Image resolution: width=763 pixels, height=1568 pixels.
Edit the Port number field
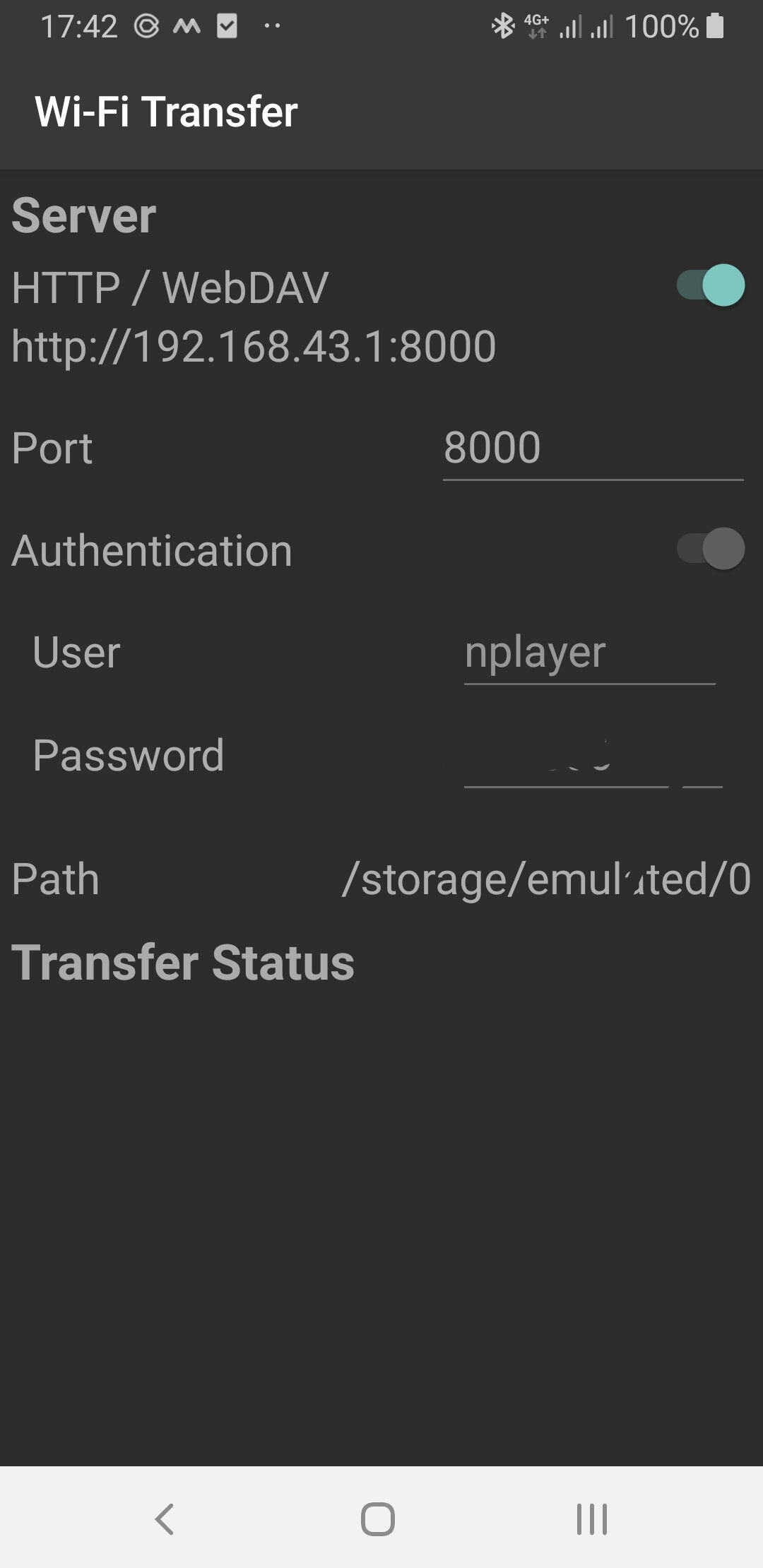click(x=592, y=449)
